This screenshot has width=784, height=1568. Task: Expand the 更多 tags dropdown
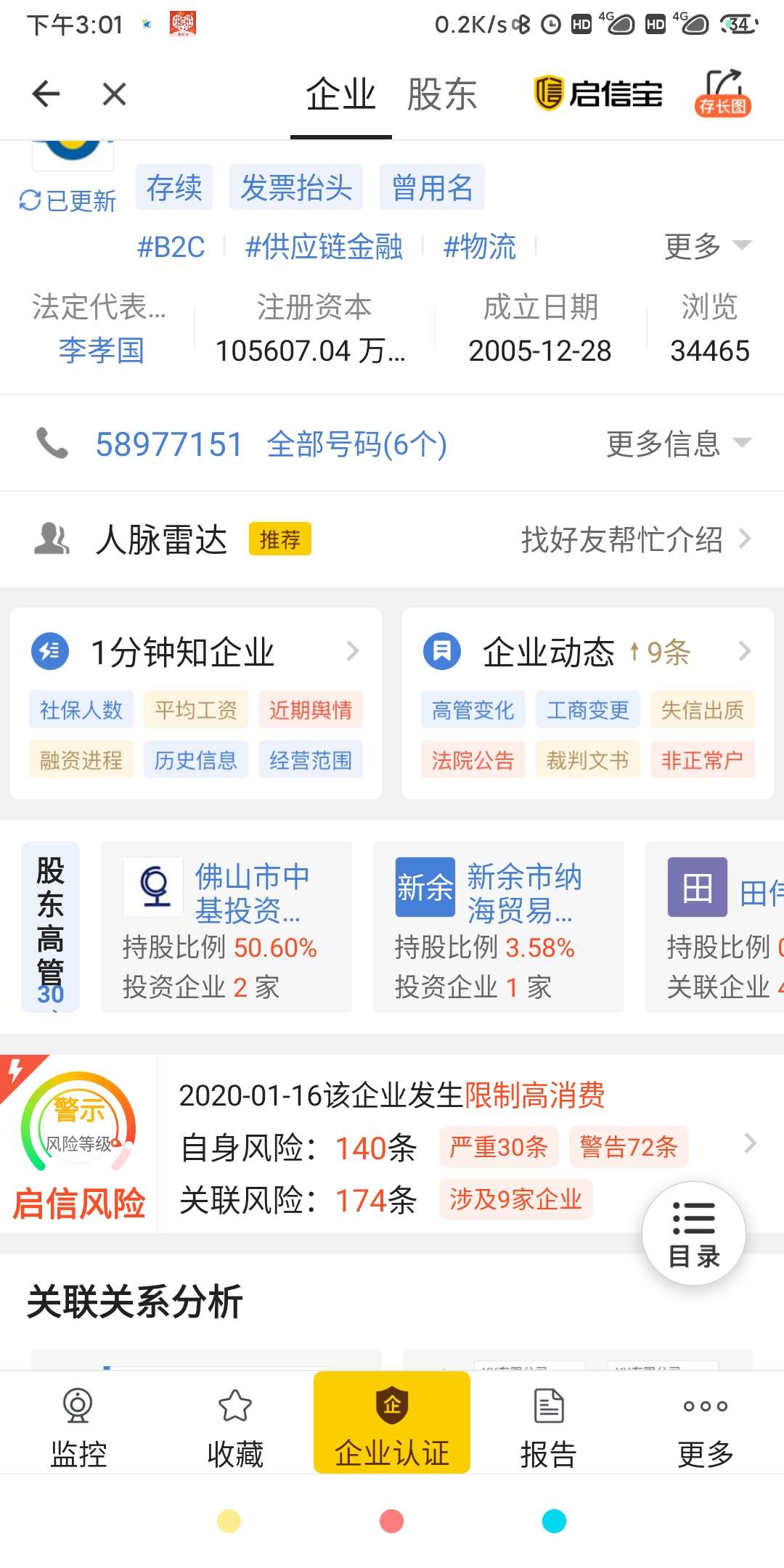(708, 246)
